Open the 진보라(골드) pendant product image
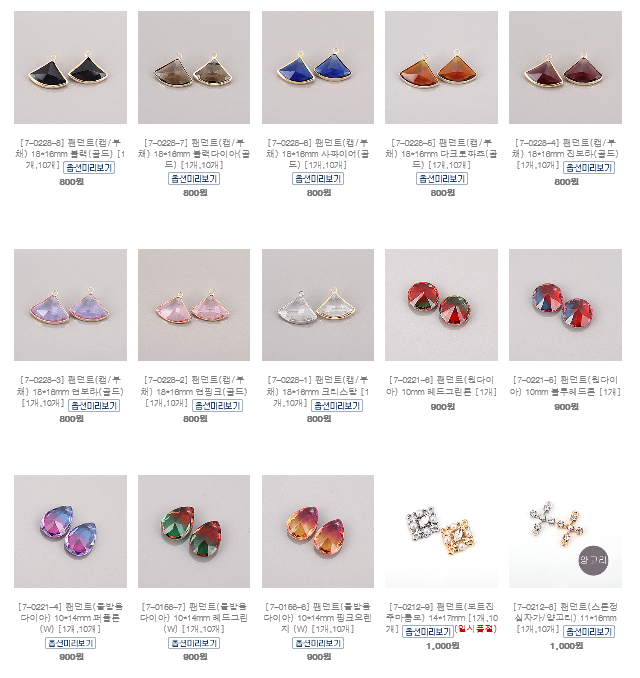640x678 pixels. [565, 67]
